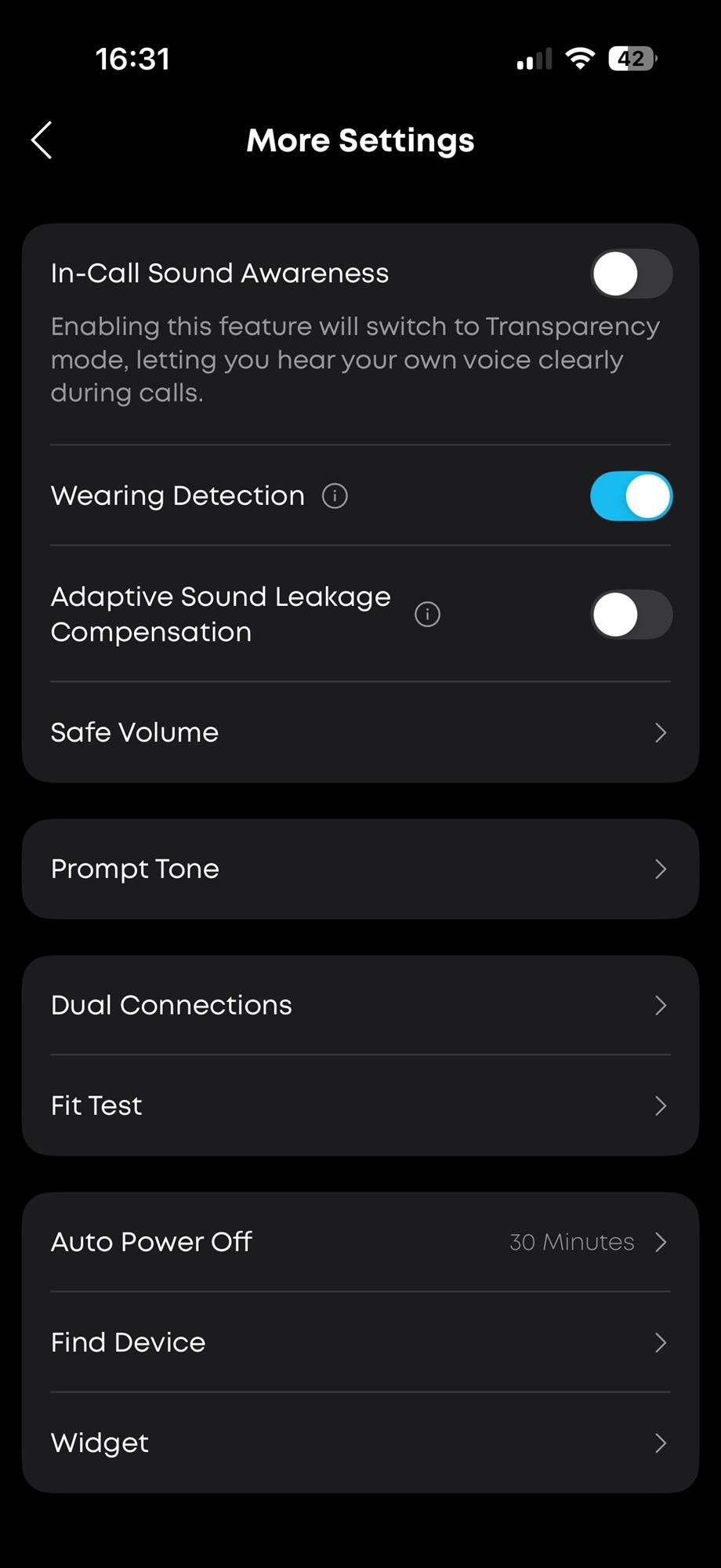This screenshot has width=721, height=1568.
Task: Change Auto Power Off timer
Action: [x=360, y=1242]
